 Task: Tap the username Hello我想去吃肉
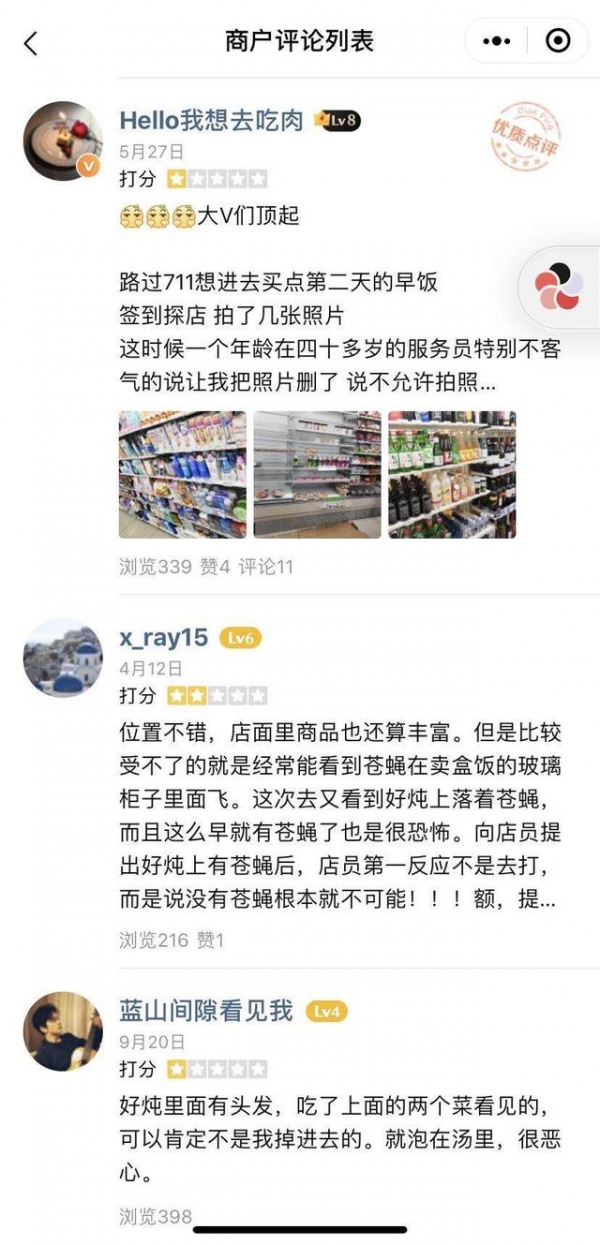tap(211, 120)
